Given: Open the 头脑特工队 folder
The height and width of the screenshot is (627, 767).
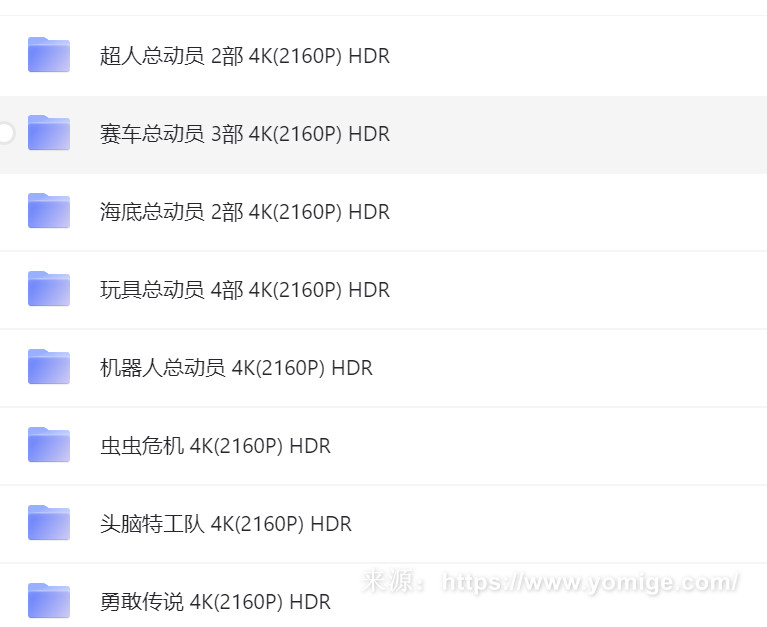Looking at the screenshot, I should pos(225,524).
